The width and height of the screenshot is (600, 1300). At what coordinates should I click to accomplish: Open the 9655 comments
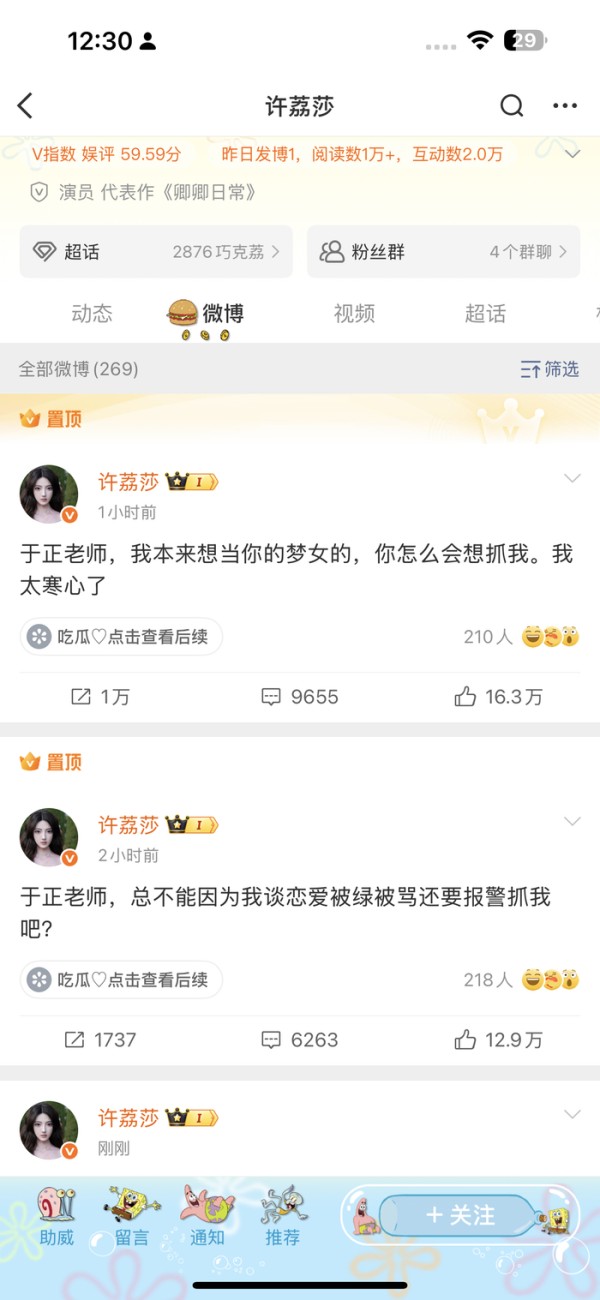tap(299, 697)
